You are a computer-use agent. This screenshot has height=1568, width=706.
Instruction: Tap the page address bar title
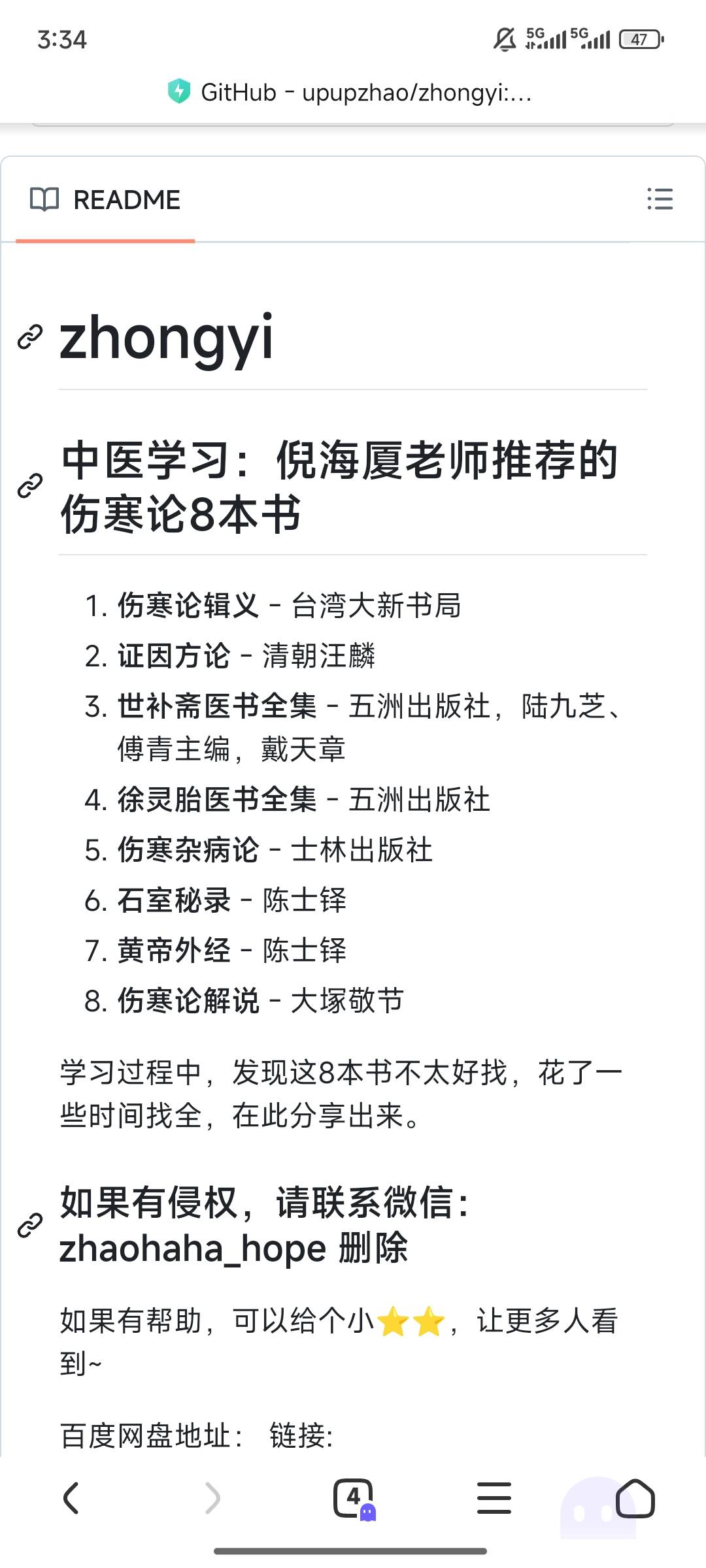pyautogui.click(x=366, y=93)
